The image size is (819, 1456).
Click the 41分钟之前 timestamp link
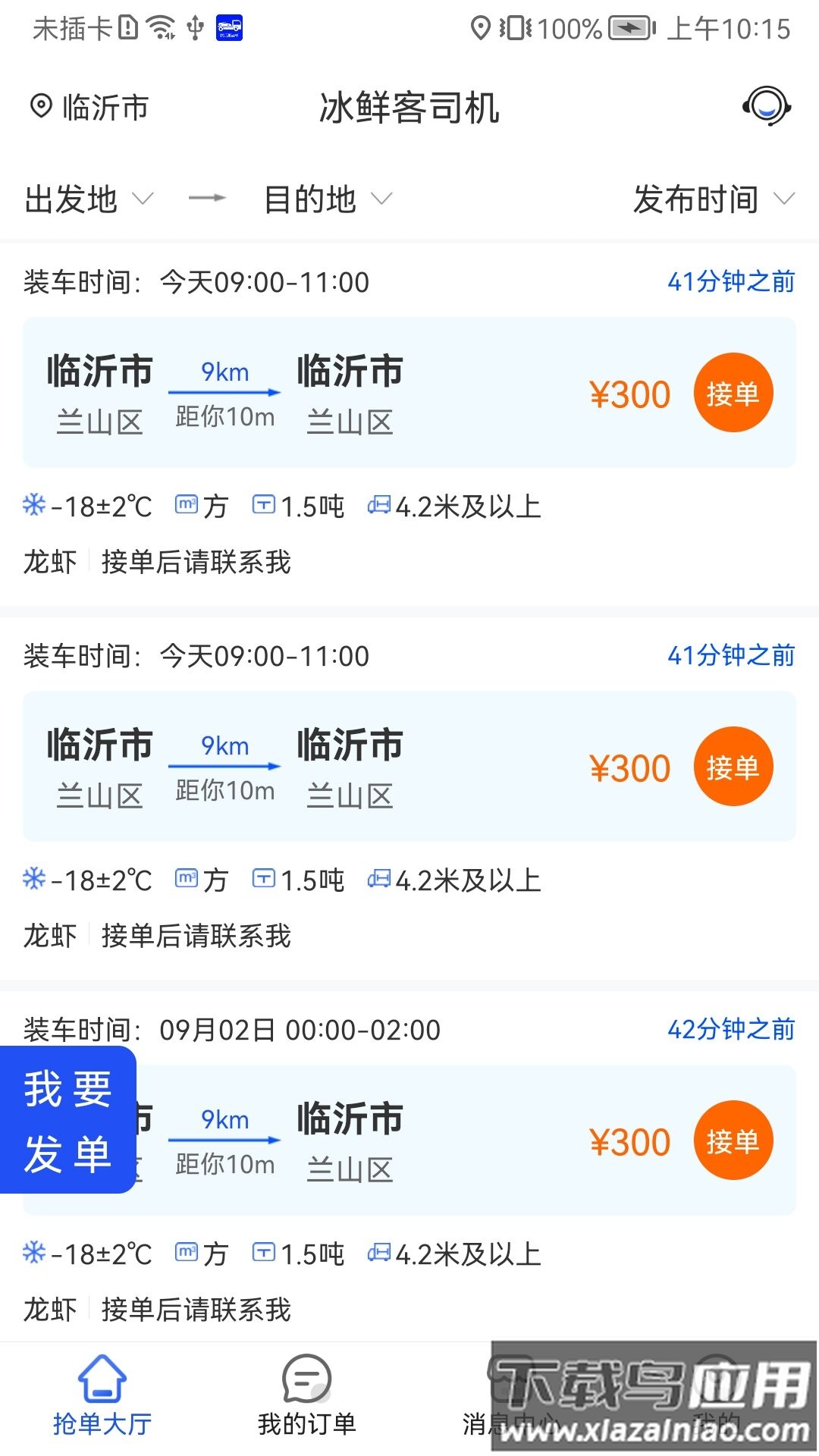pyautogui.click(x=730, y=281)
